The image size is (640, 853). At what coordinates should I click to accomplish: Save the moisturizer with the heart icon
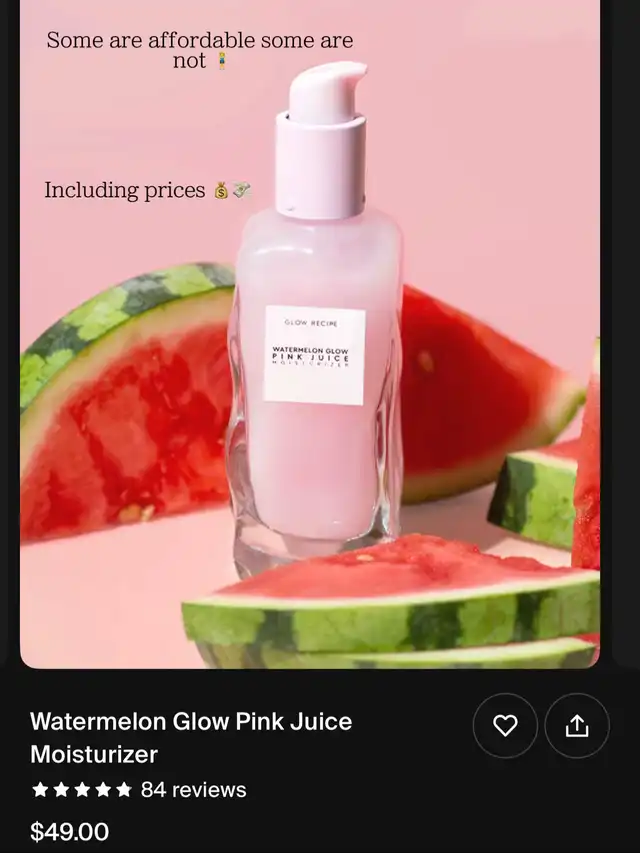click(505, 726)
